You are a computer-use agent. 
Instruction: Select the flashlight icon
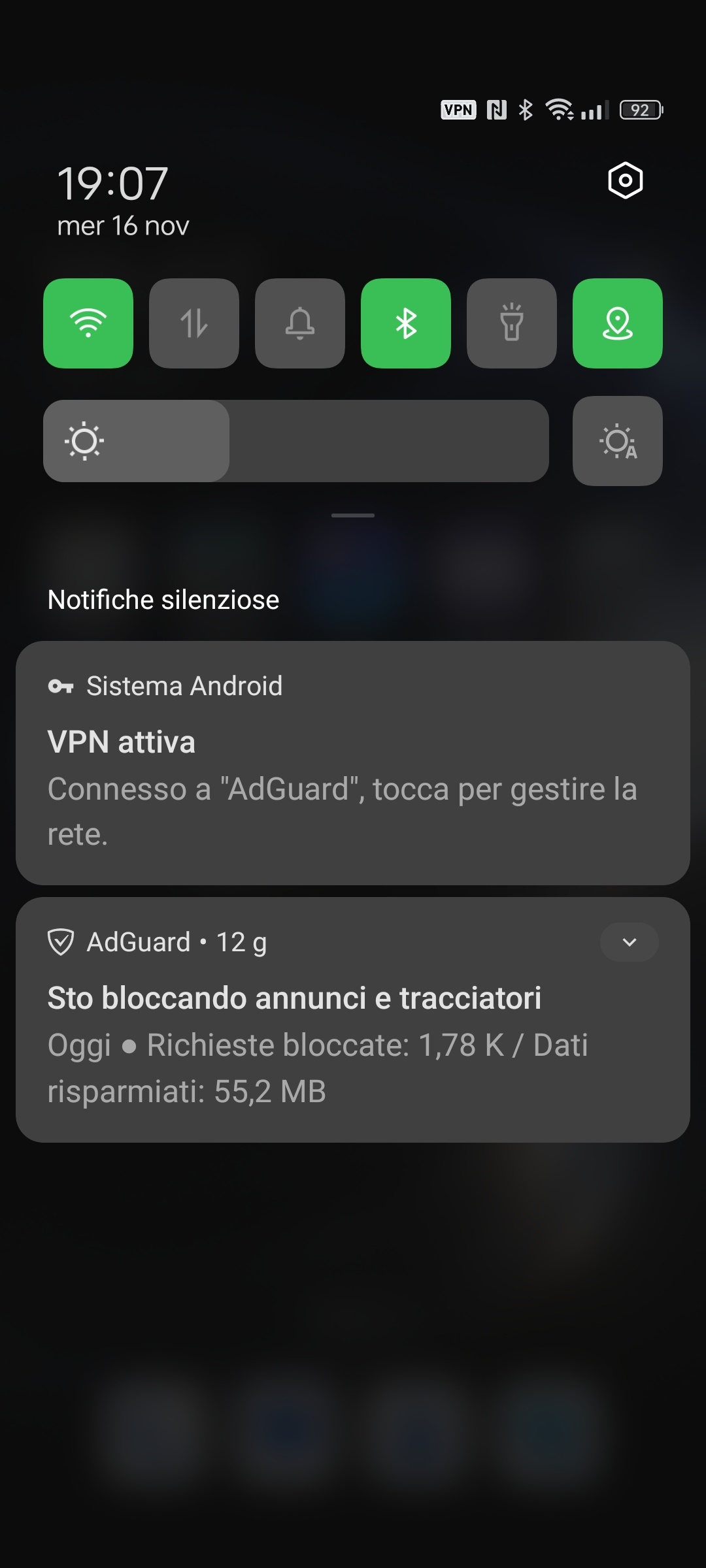(512, 323)
